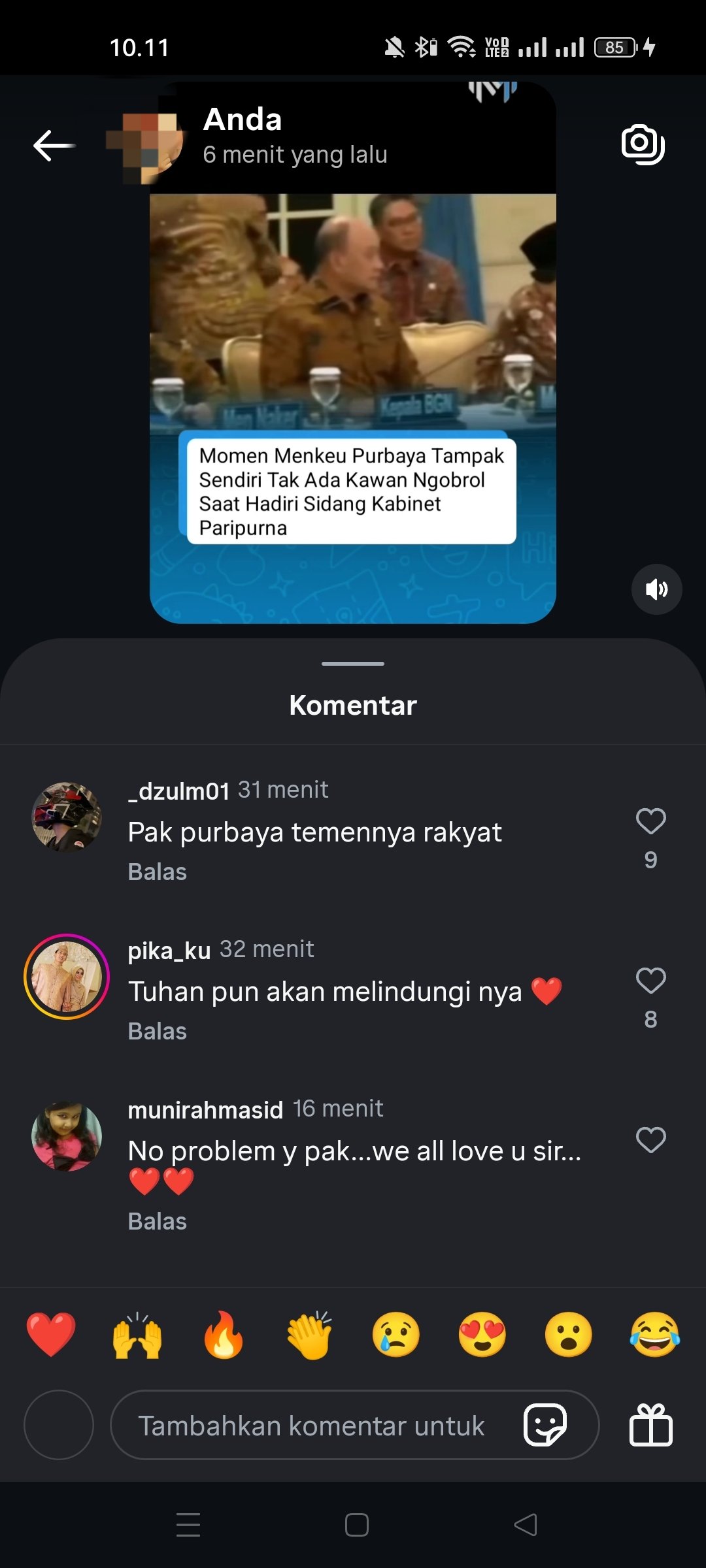
Task: Send the raised hands emoji
Action: pyautogui.click(x=137, y=1335)
